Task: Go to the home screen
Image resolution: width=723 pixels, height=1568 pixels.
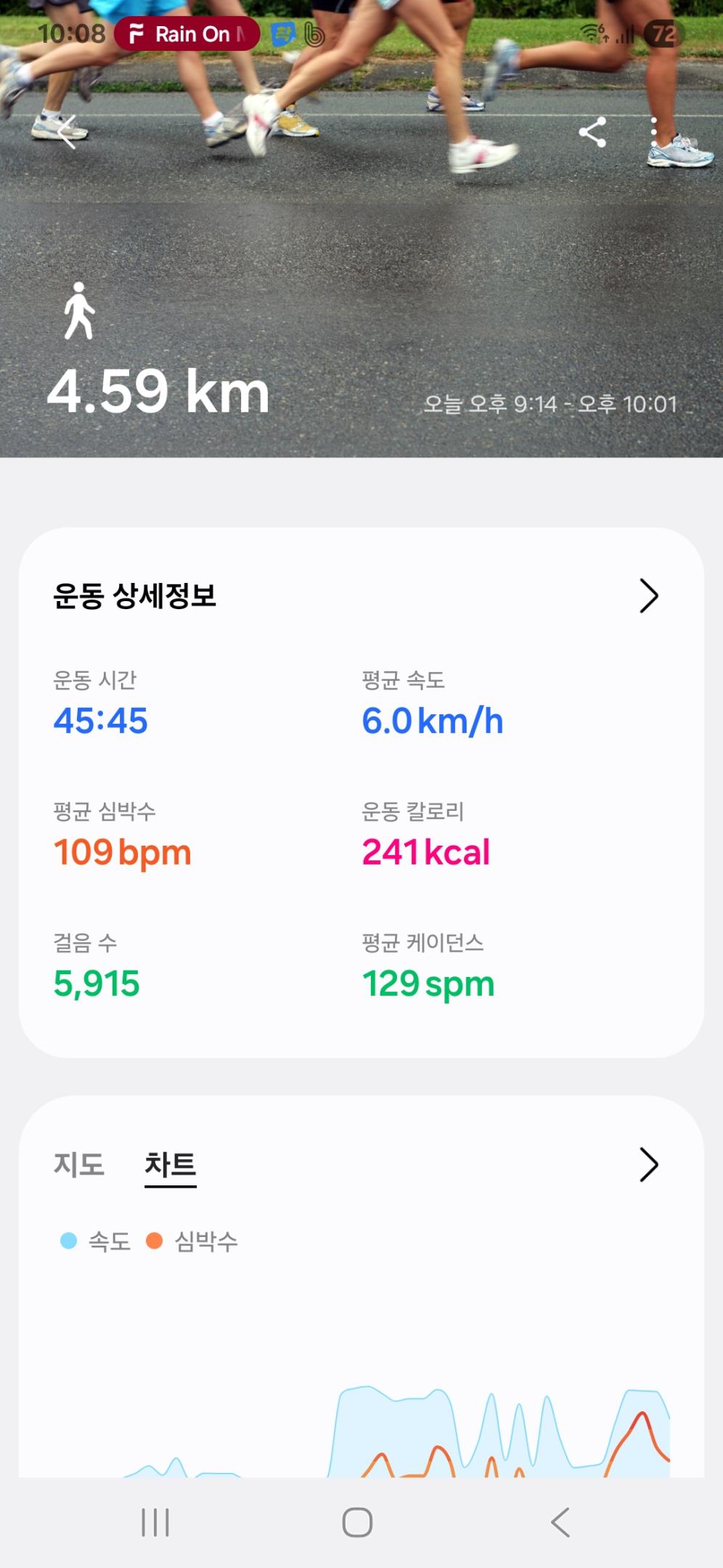Action: (x=357, y=1522)
